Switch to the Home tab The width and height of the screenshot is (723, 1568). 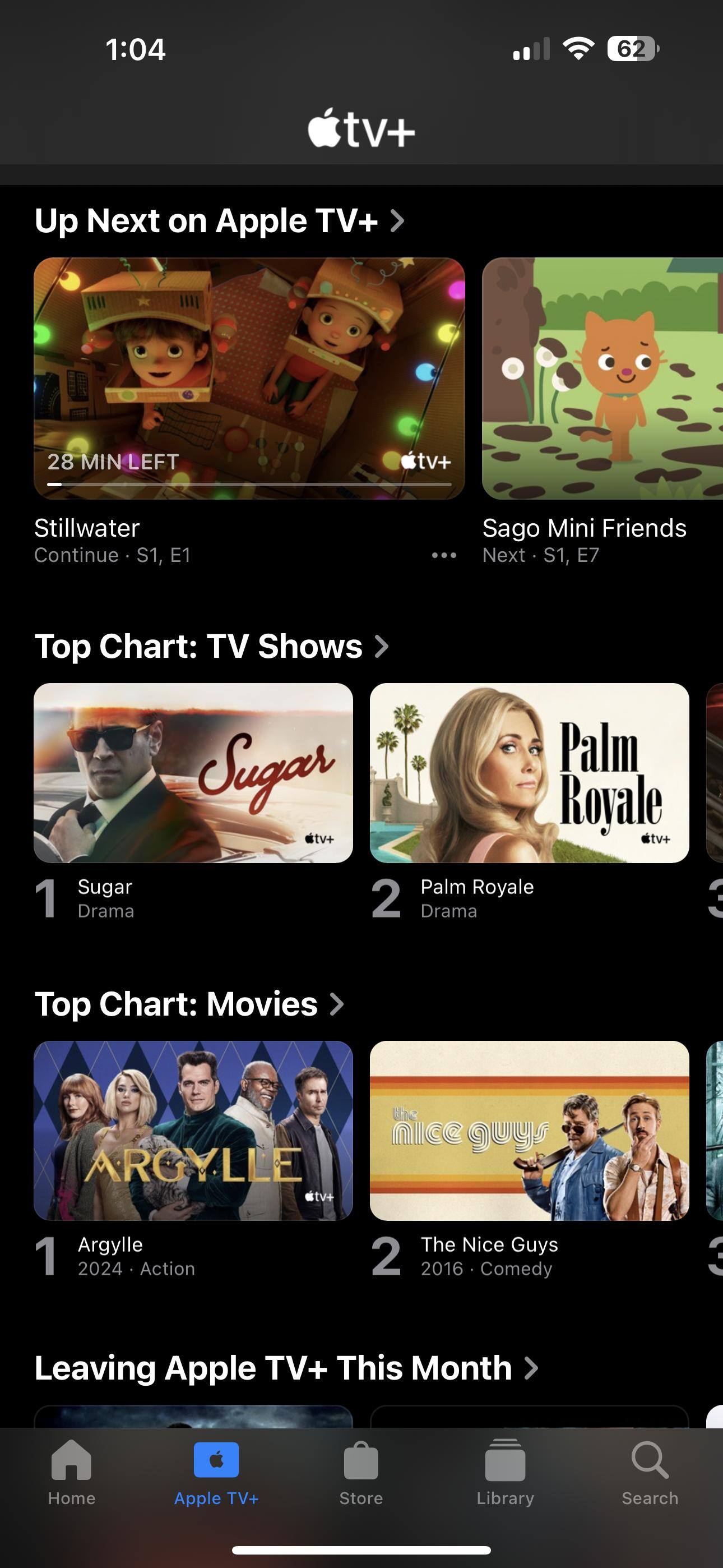coord(72,1472)
